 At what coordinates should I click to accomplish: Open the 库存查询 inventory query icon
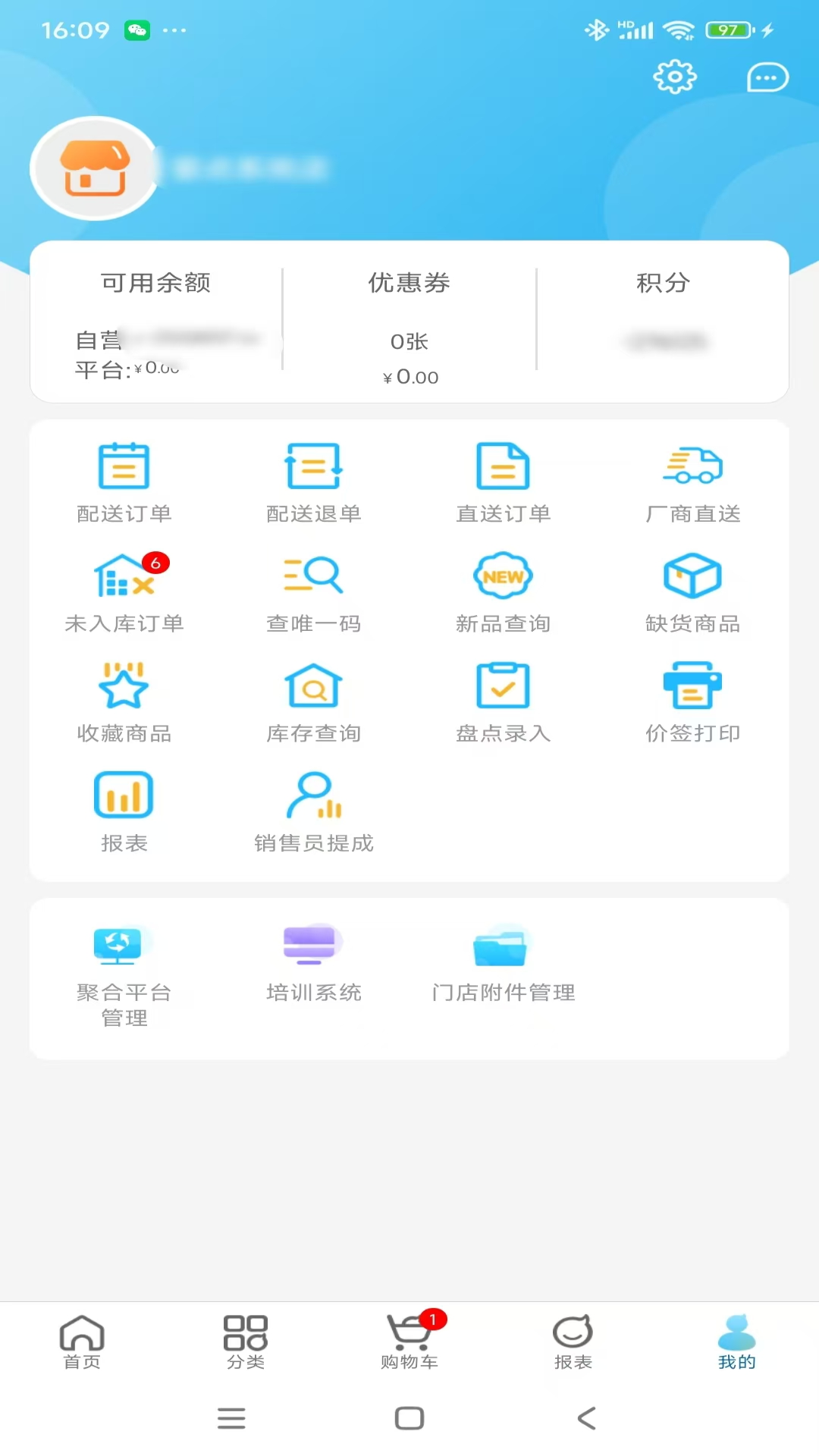(x=313, y=698)
